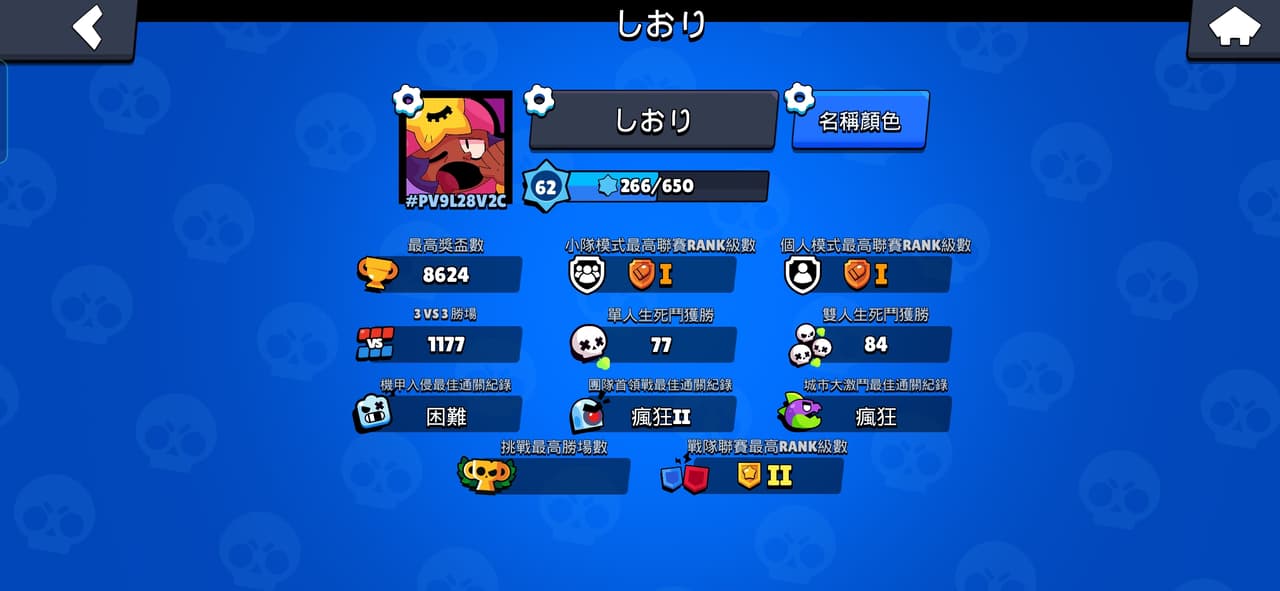Return to the home screen
This screenshot has width=1280, height=591.
1234,27
